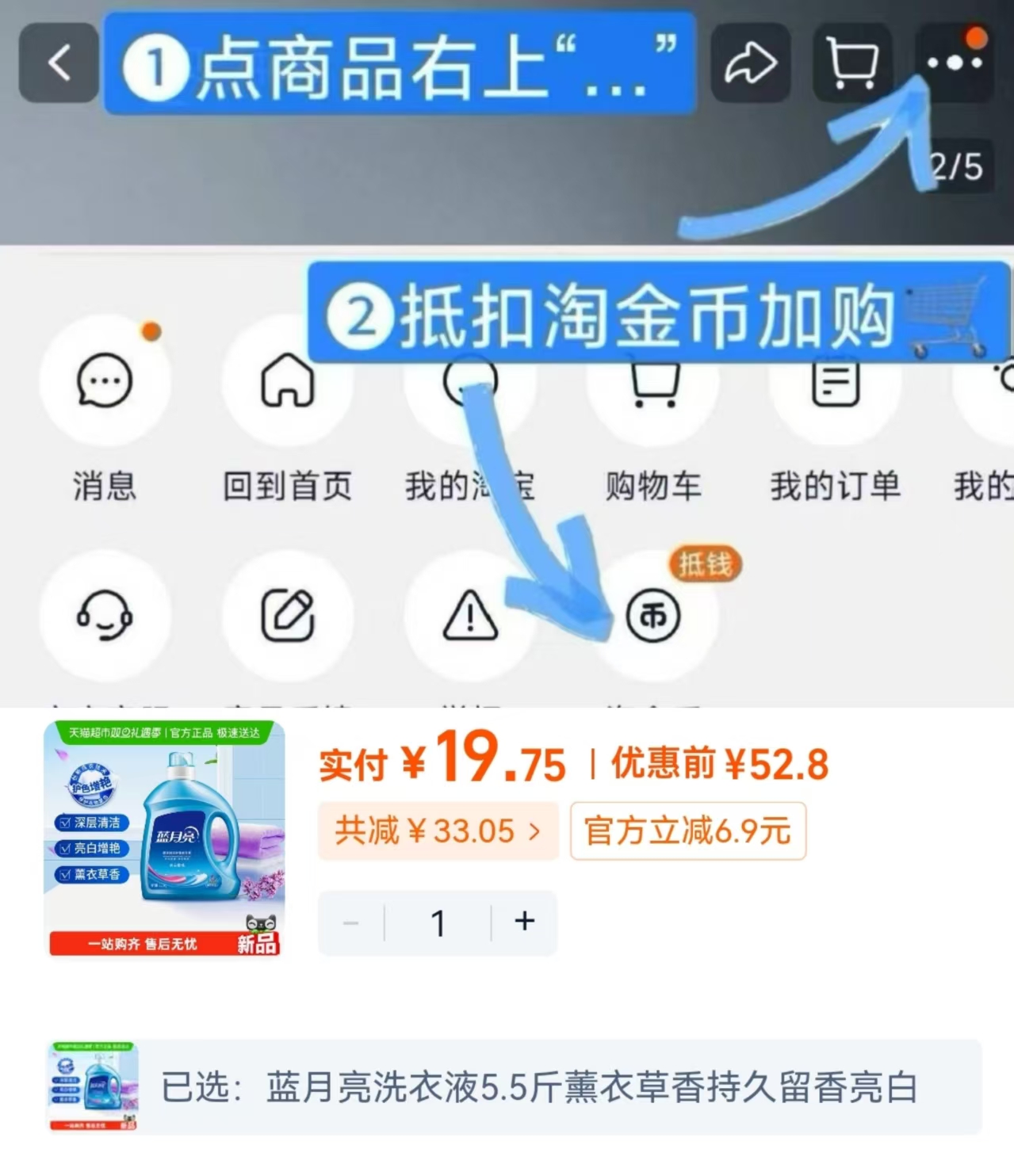The image size is (1014, 1176).
Task: Tap the edit/feedback pencil icon
Action: [289, 617]
